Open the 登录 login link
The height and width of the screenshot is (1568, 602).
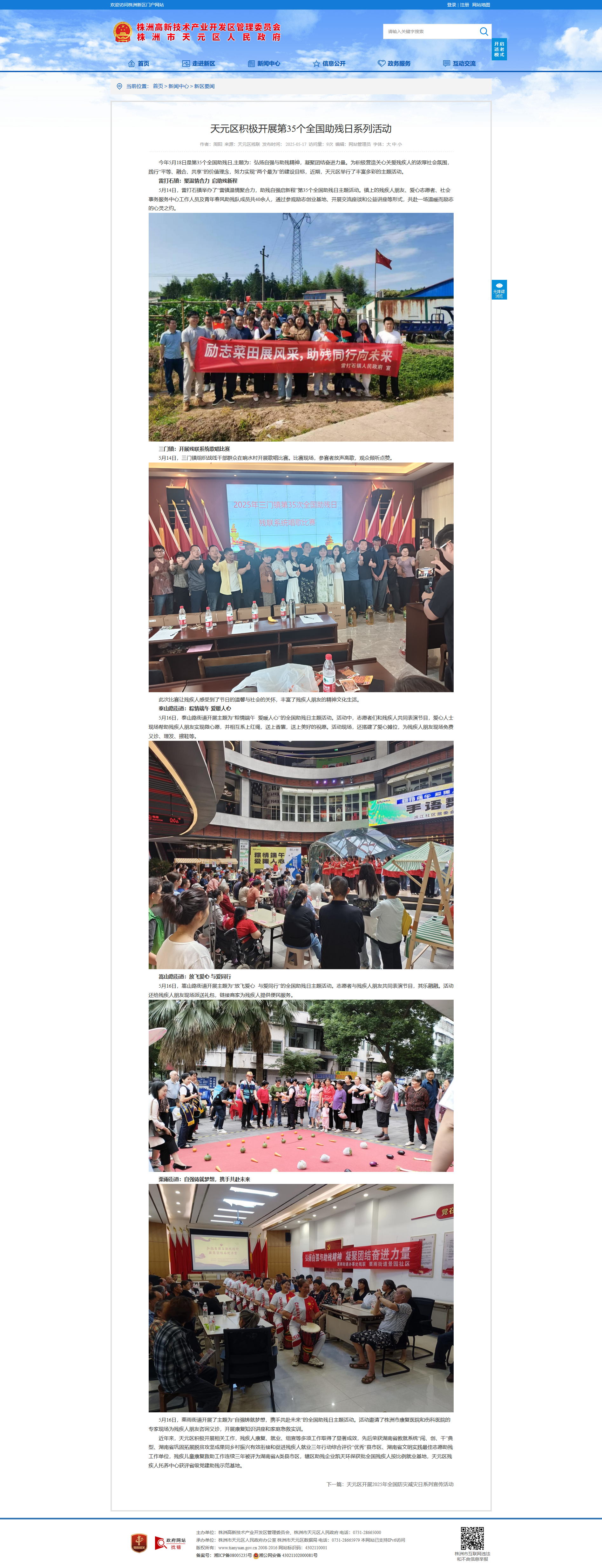[x=451, y=5]
